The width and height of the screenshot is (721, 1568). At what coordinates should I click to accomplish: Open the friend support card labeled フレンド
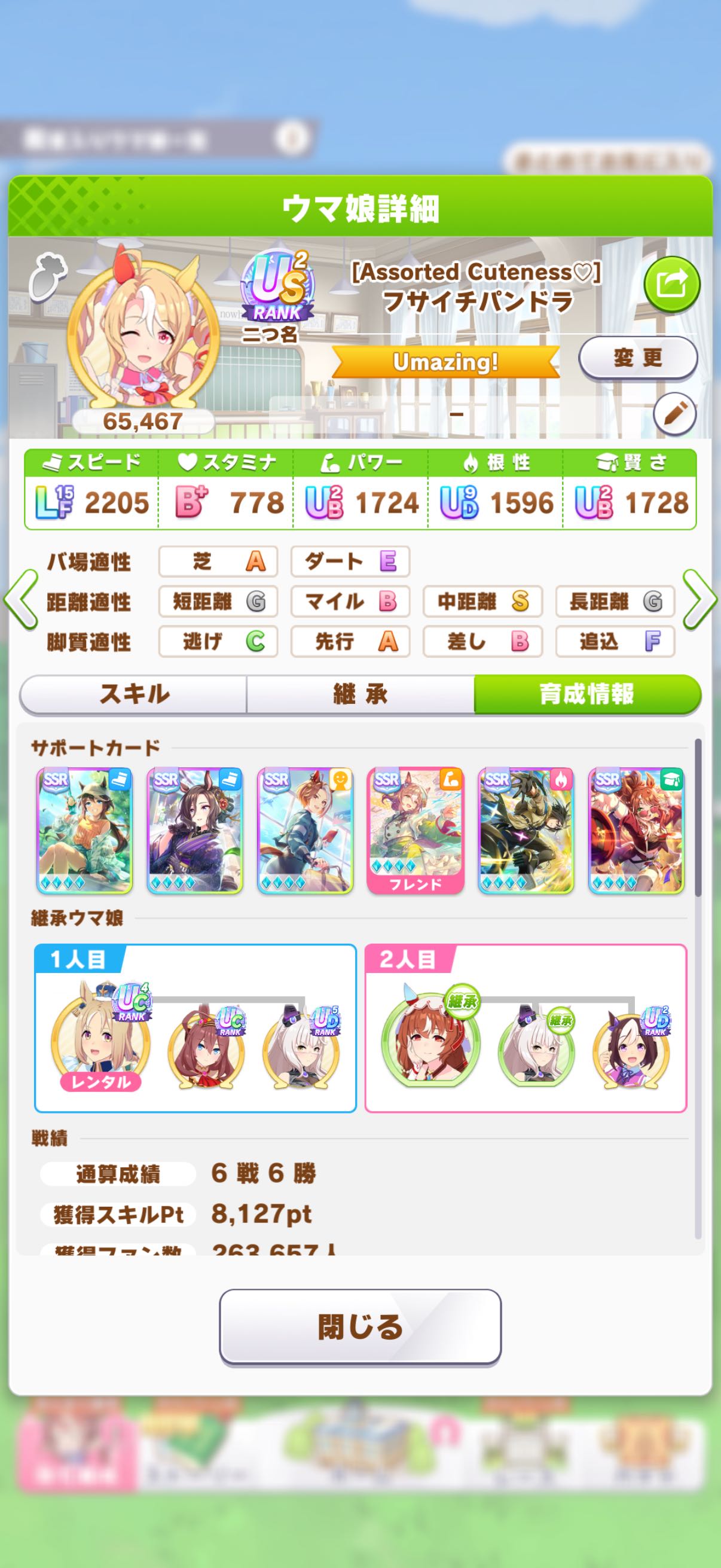(x=416, y=830)
